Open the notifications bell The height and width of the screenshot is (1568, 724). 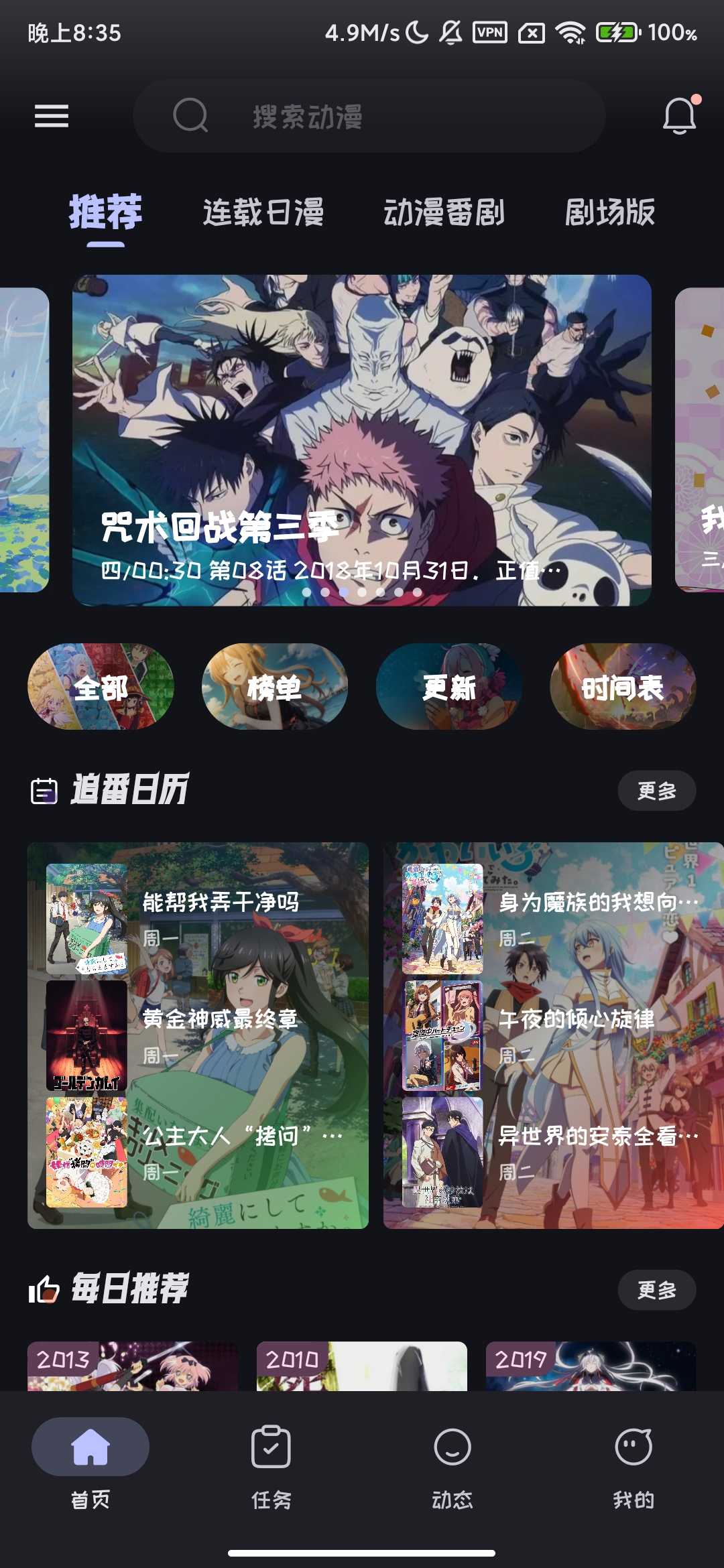679,116
